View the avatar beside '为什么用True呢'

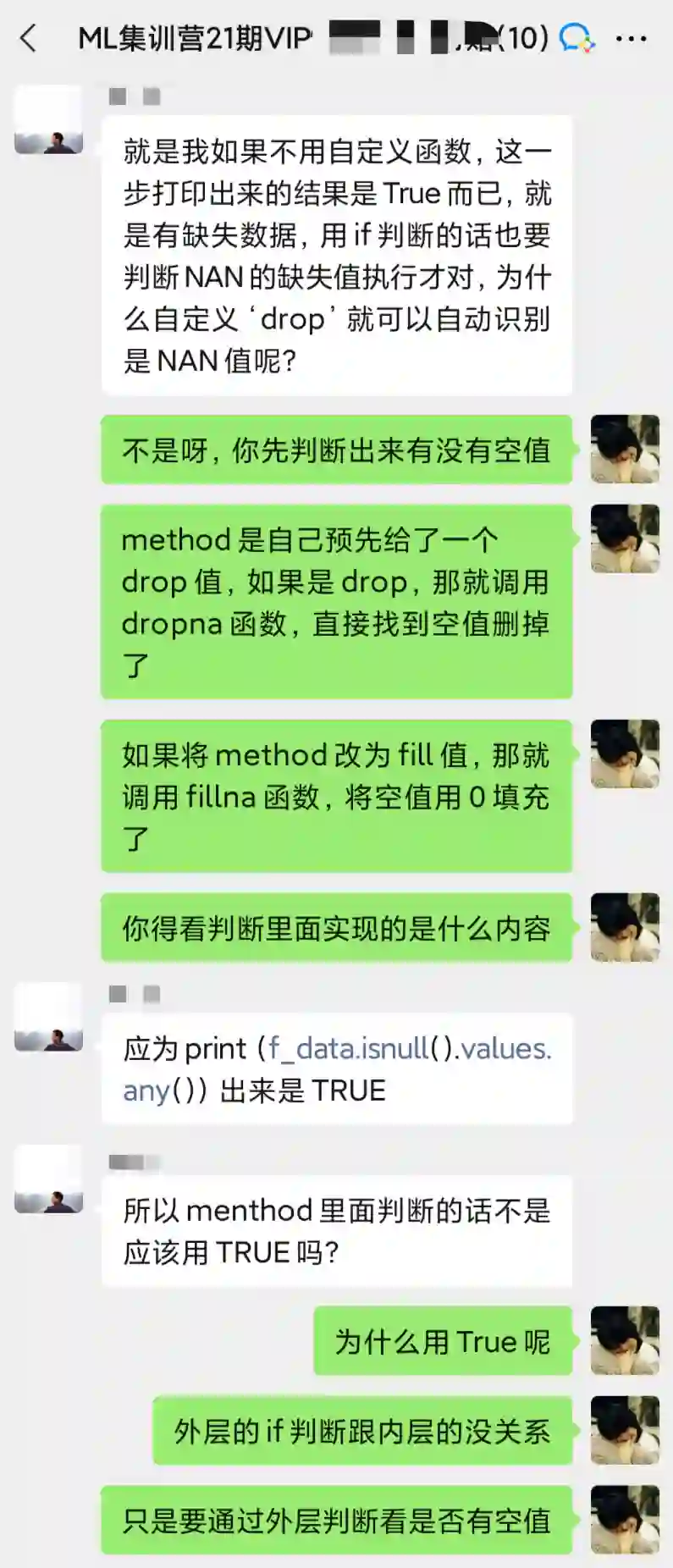pos(625,1341)
